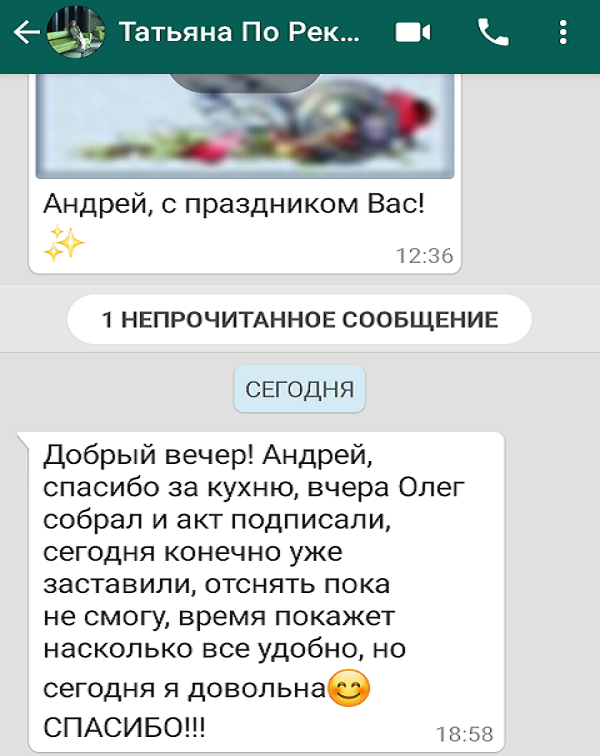Start a video call with Татьяна
Screen dimensions: 600x756
[x=412, y=33]
